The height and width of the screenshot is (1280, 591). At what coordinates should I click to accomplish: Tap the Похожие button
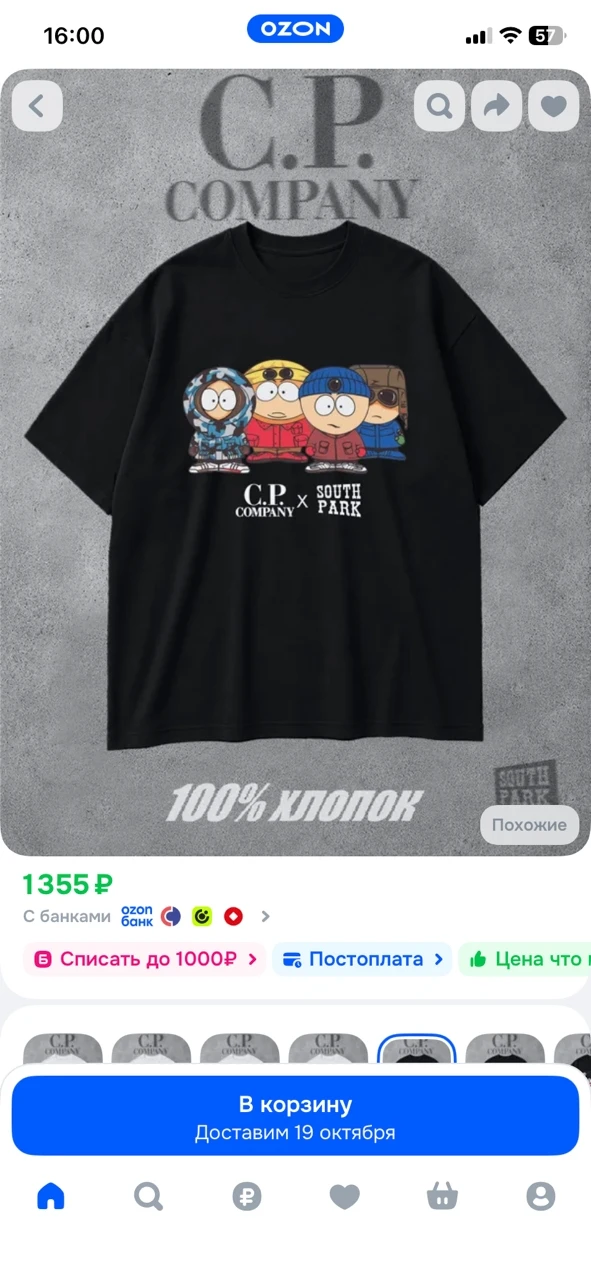point(529,825)
